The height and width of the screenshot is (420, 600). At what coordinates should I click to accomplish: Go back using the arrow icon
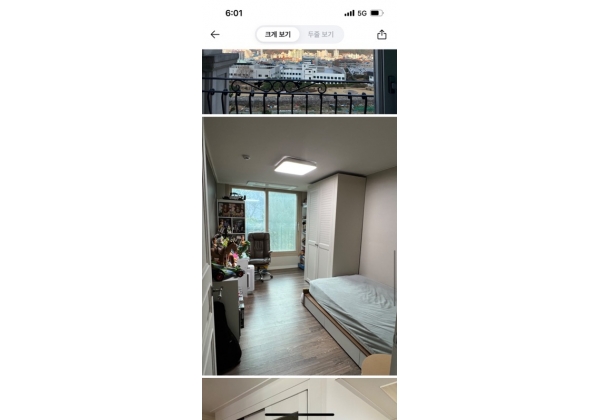pos(215,34)
